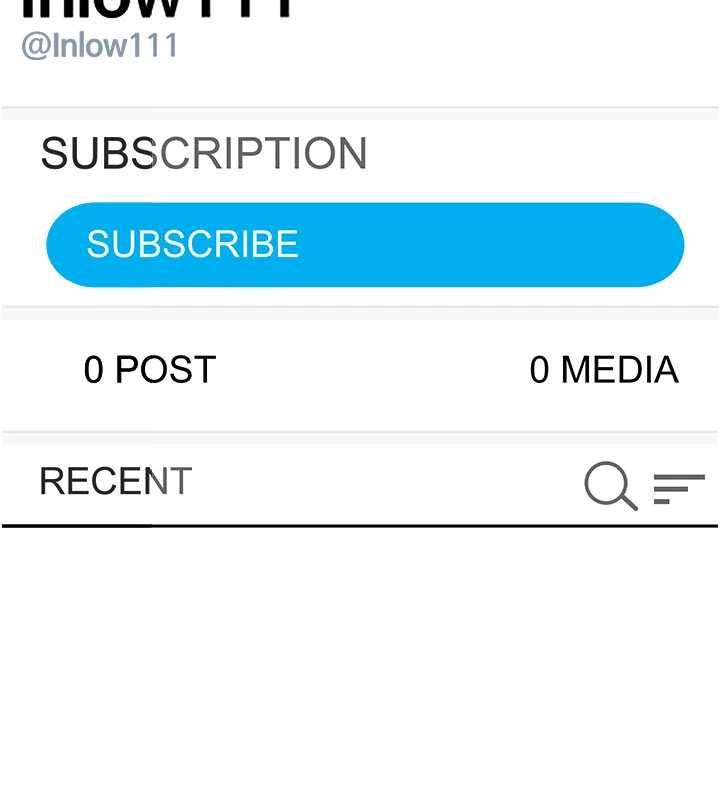This screenshot has width=720, height=800.
Task: Switch to the 0 POST tab
Action: 150,370
